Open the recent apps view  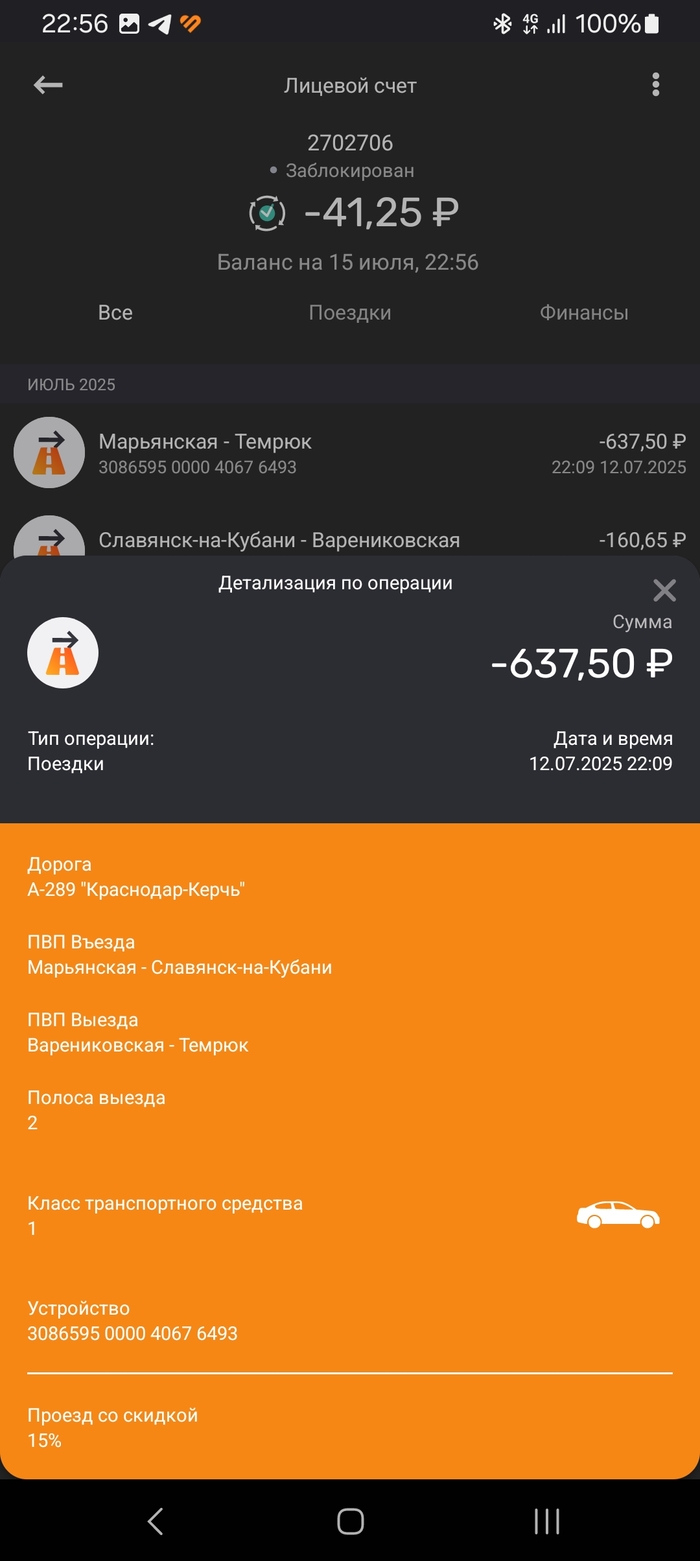pos(546,1521)
